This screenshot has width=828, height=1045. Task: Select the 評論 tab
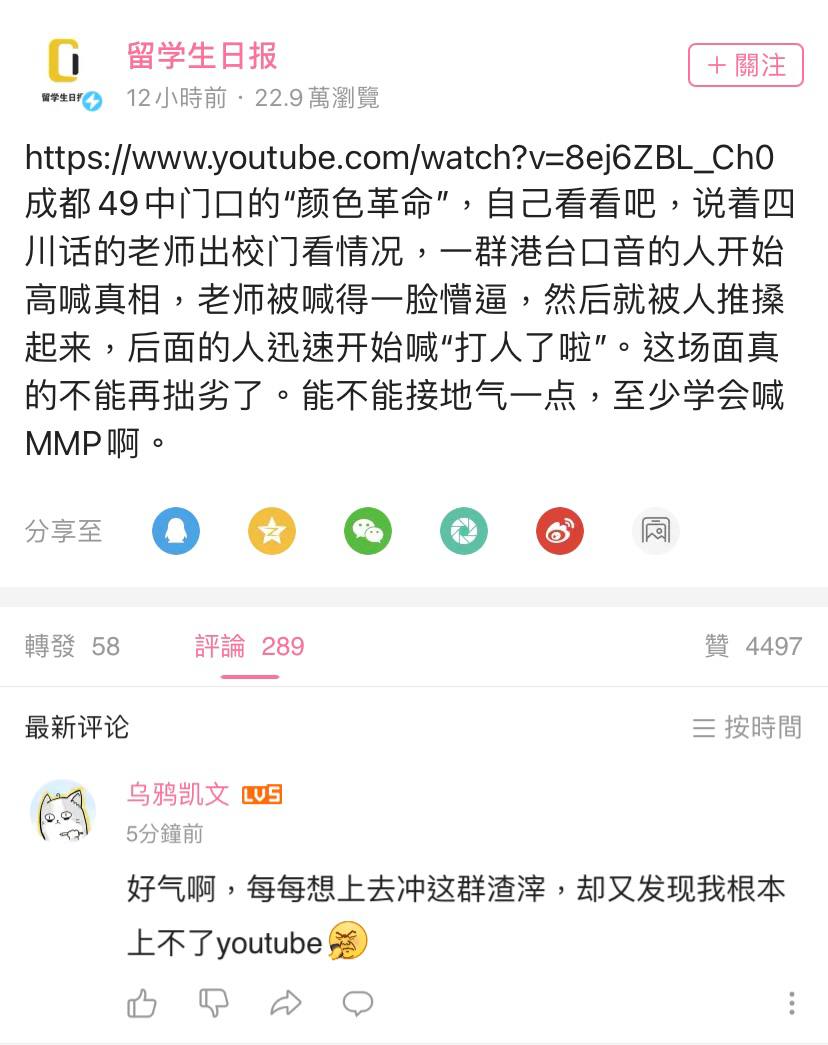249,647
